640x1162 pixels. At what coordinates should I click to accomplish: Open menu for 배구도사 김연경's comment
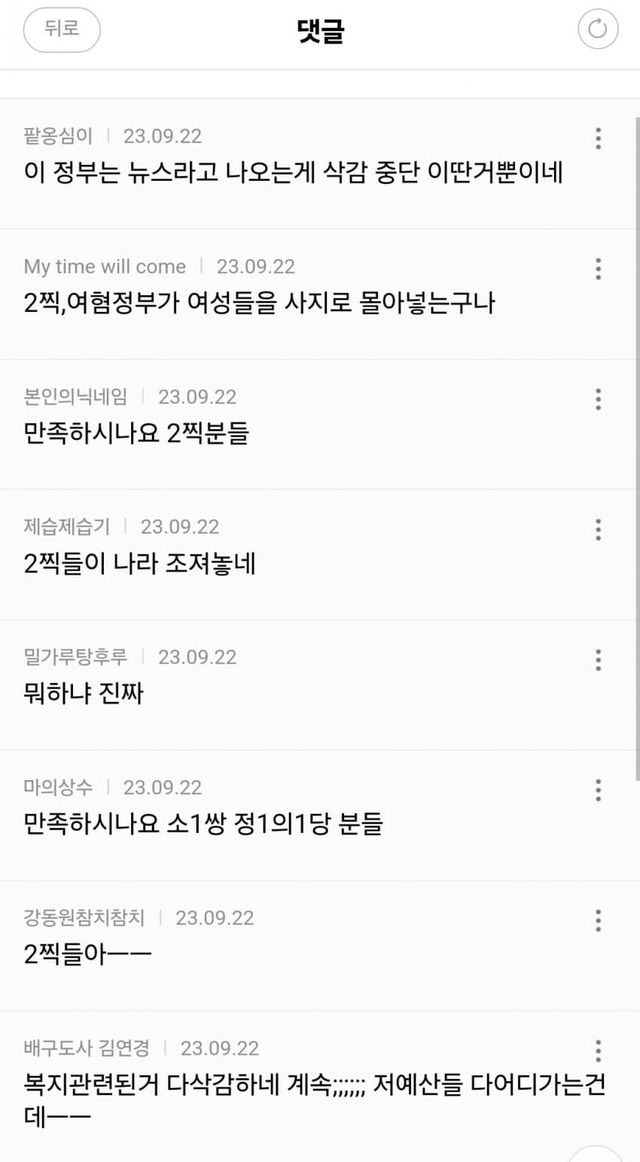pyautogui.click(x=598, y=1052)
